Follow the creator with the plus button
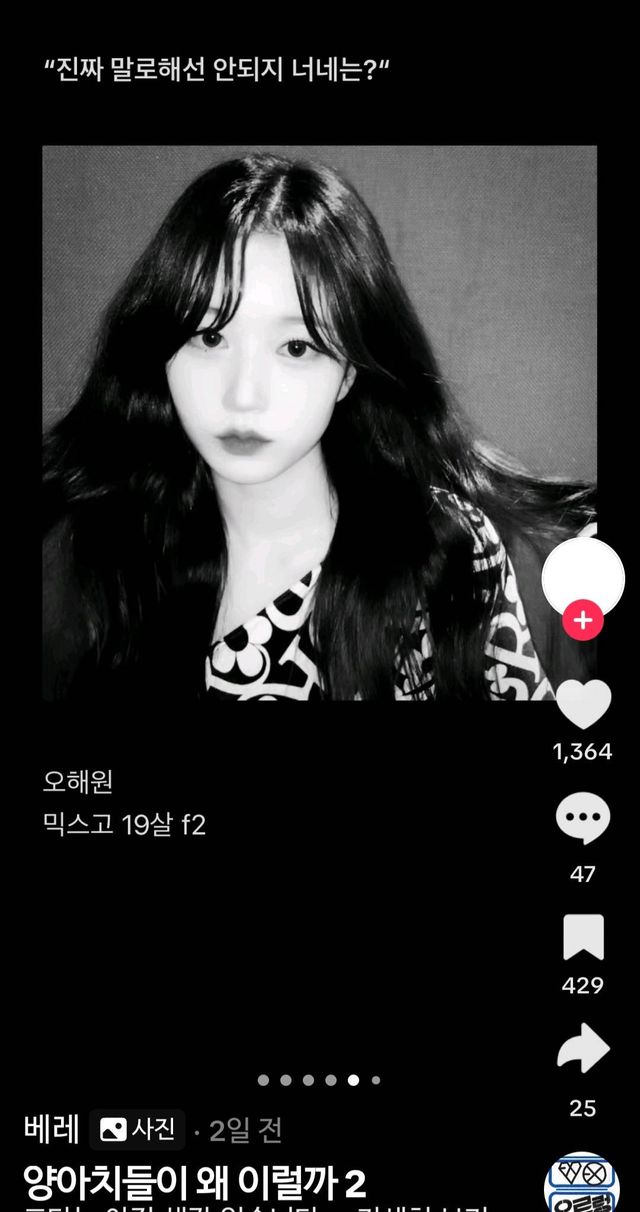This screenshot has width=640, height=1212. click(583, 621)
